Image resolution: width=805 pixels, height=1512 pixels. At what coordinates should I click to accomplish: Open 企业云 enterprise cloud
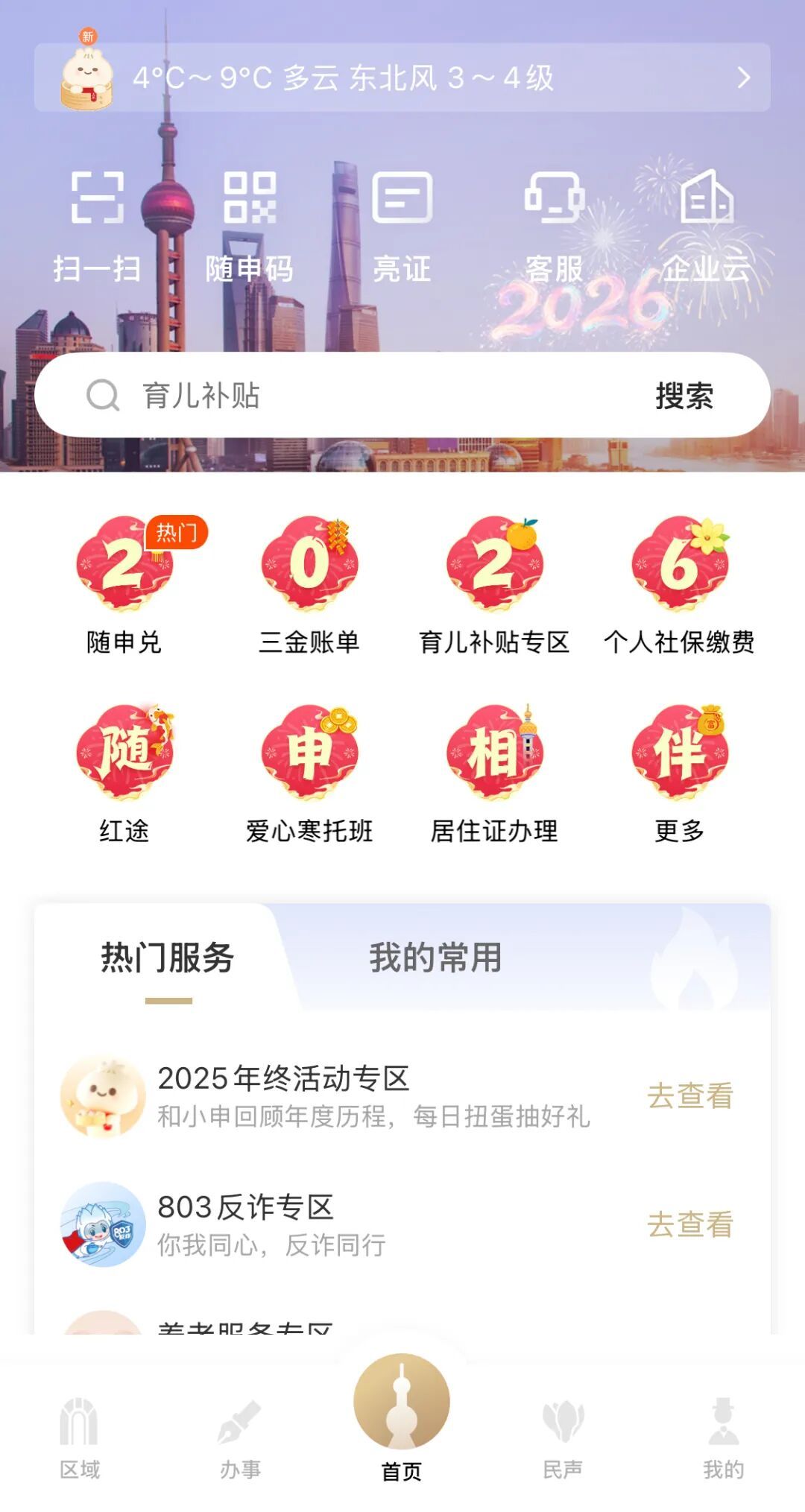707,224
